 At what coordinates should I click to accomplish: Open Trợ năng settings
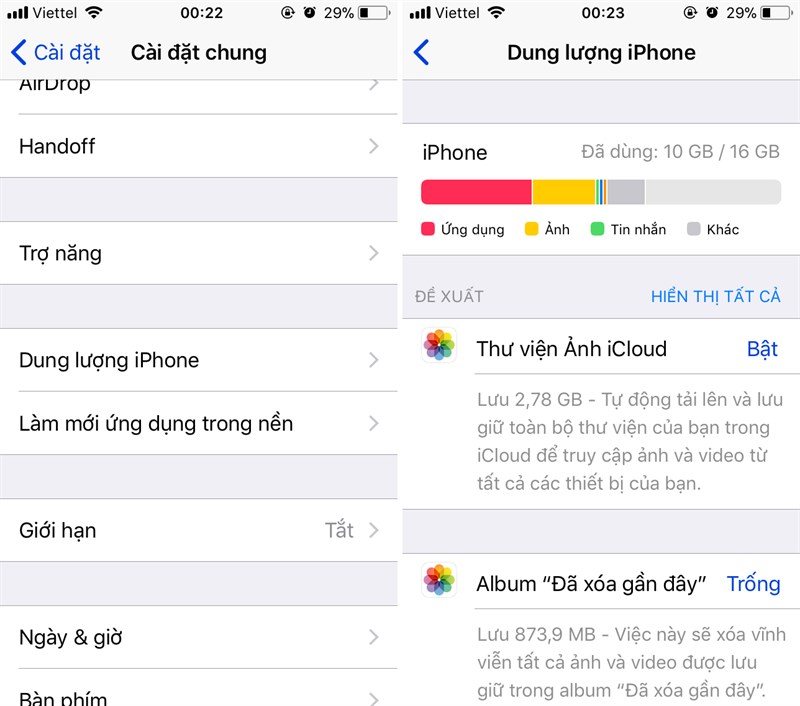pos(198,253)
